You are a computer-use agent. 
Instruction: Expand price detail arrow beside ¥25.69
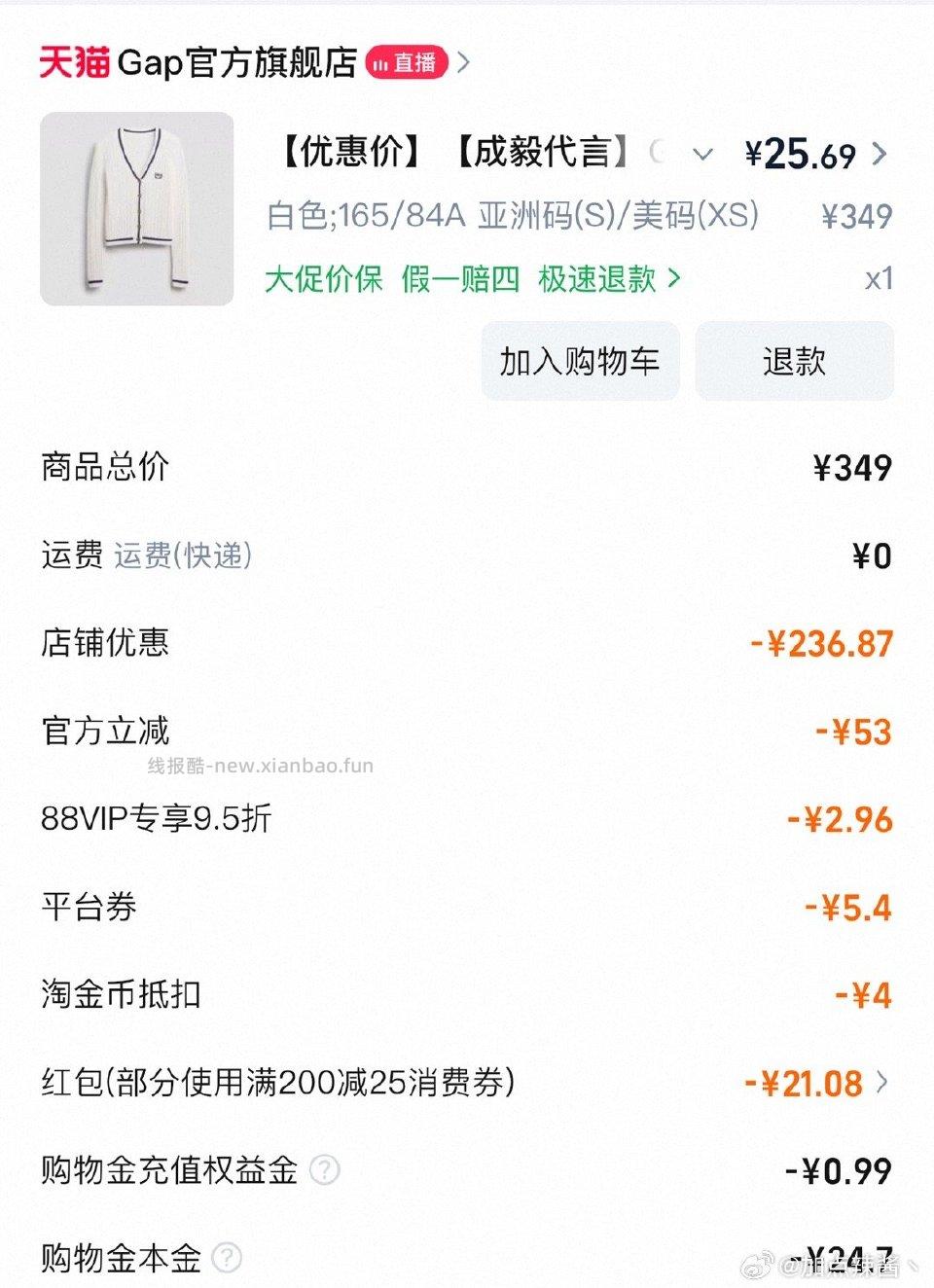879,154
